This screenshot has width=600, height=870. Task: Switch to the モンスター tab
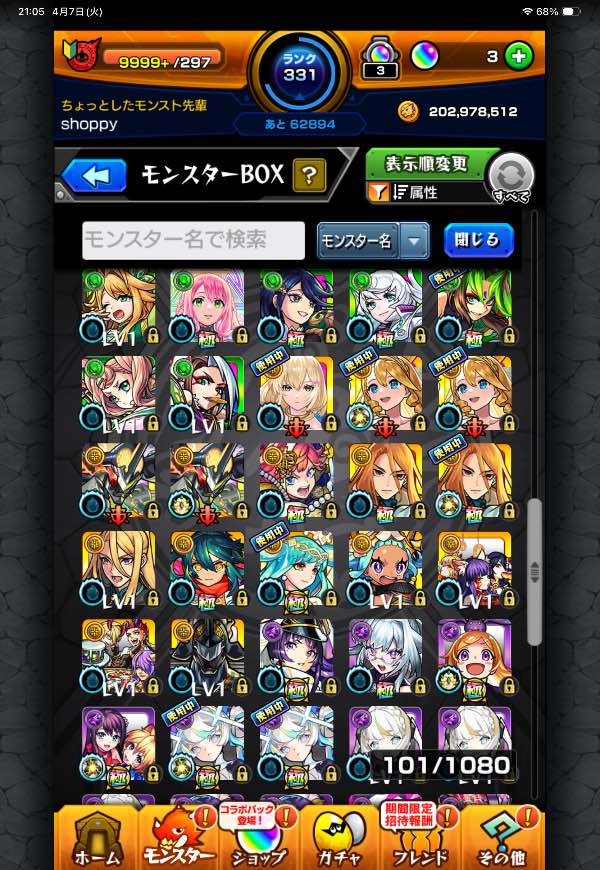coord(180,838)
